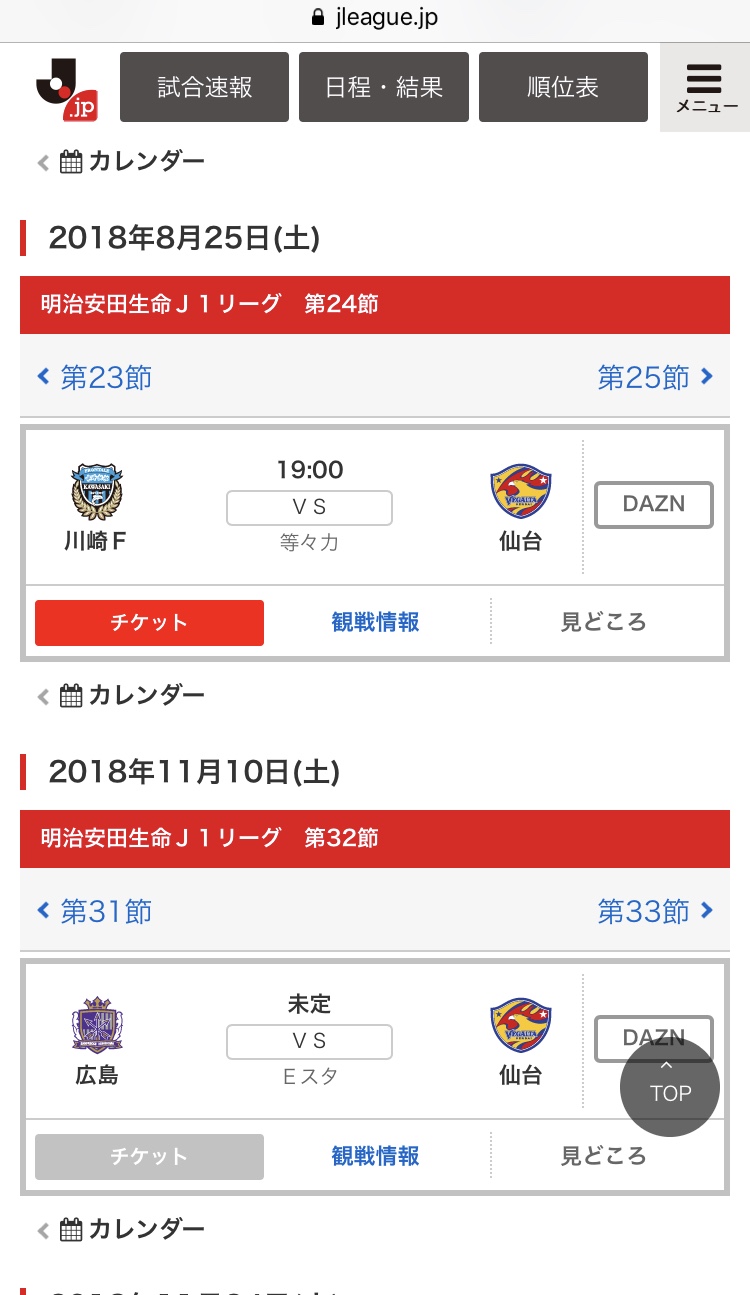
Task: Go to previous round 第31節
Action: pyautogui.click(x=94, y=911)
